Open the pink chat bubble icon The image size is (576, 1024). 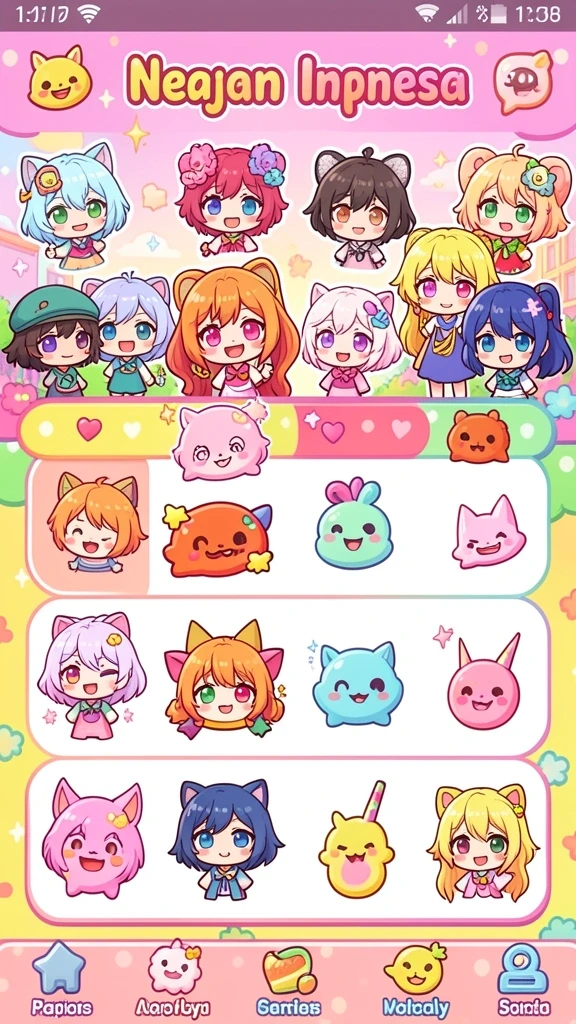[x=523, y=82]
